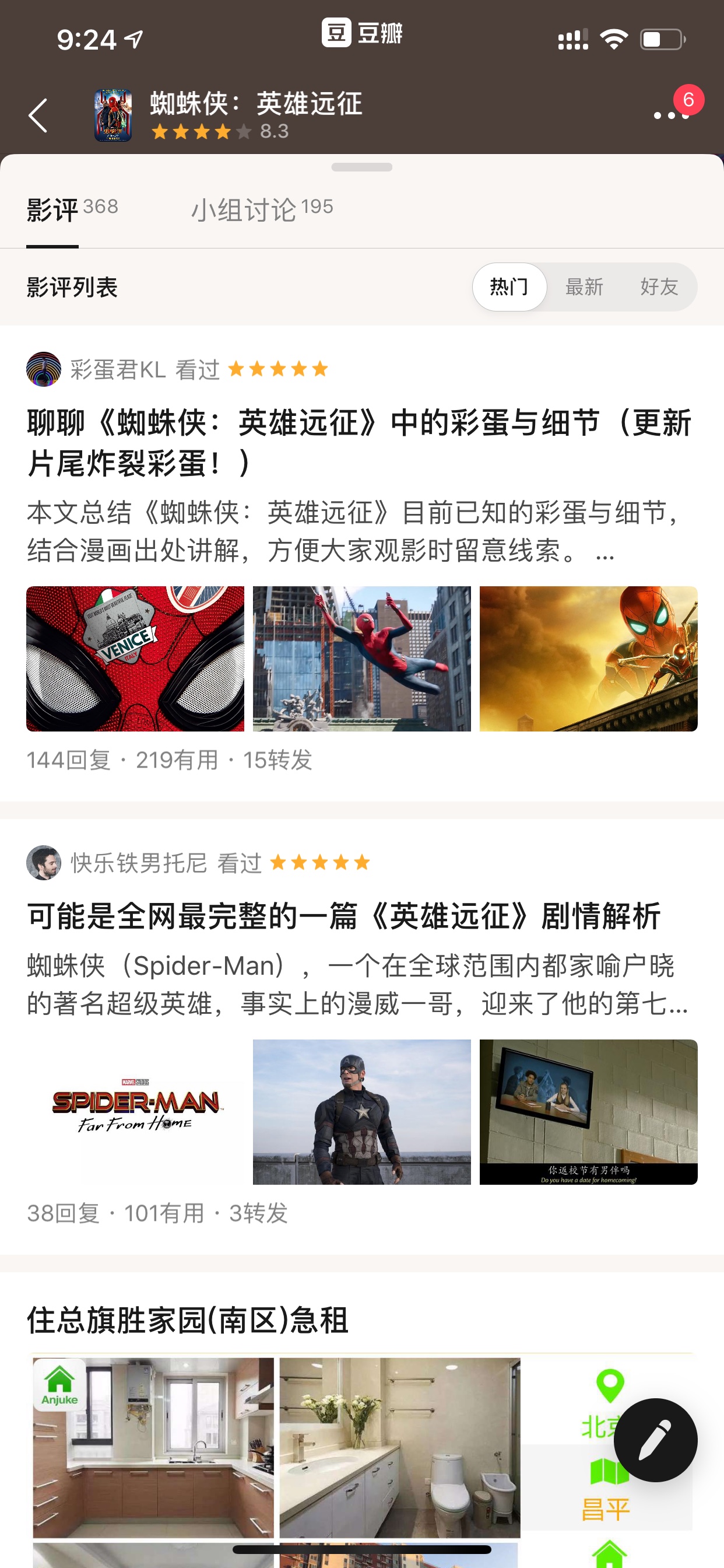Write a new review with pencil button
724x1568 pixels.
pos(655,1440)
